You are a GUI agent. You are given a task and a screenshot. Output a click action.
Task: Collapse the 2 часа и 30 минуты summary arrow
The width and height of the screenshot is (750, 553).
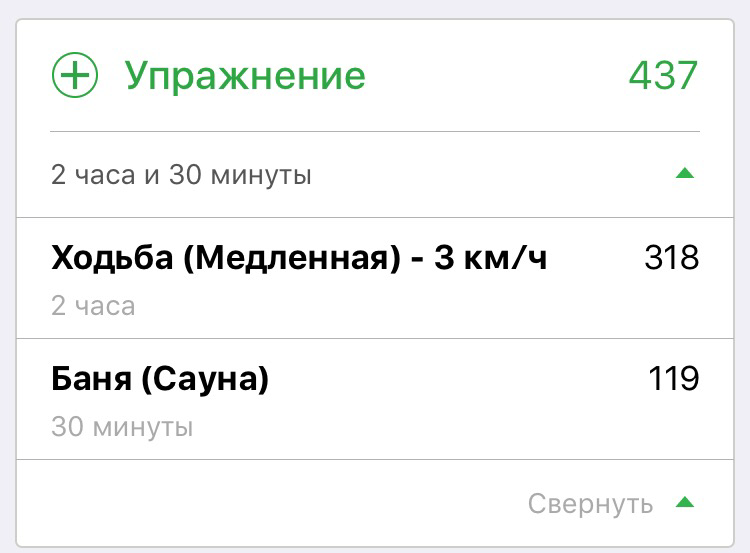(684, 174)
